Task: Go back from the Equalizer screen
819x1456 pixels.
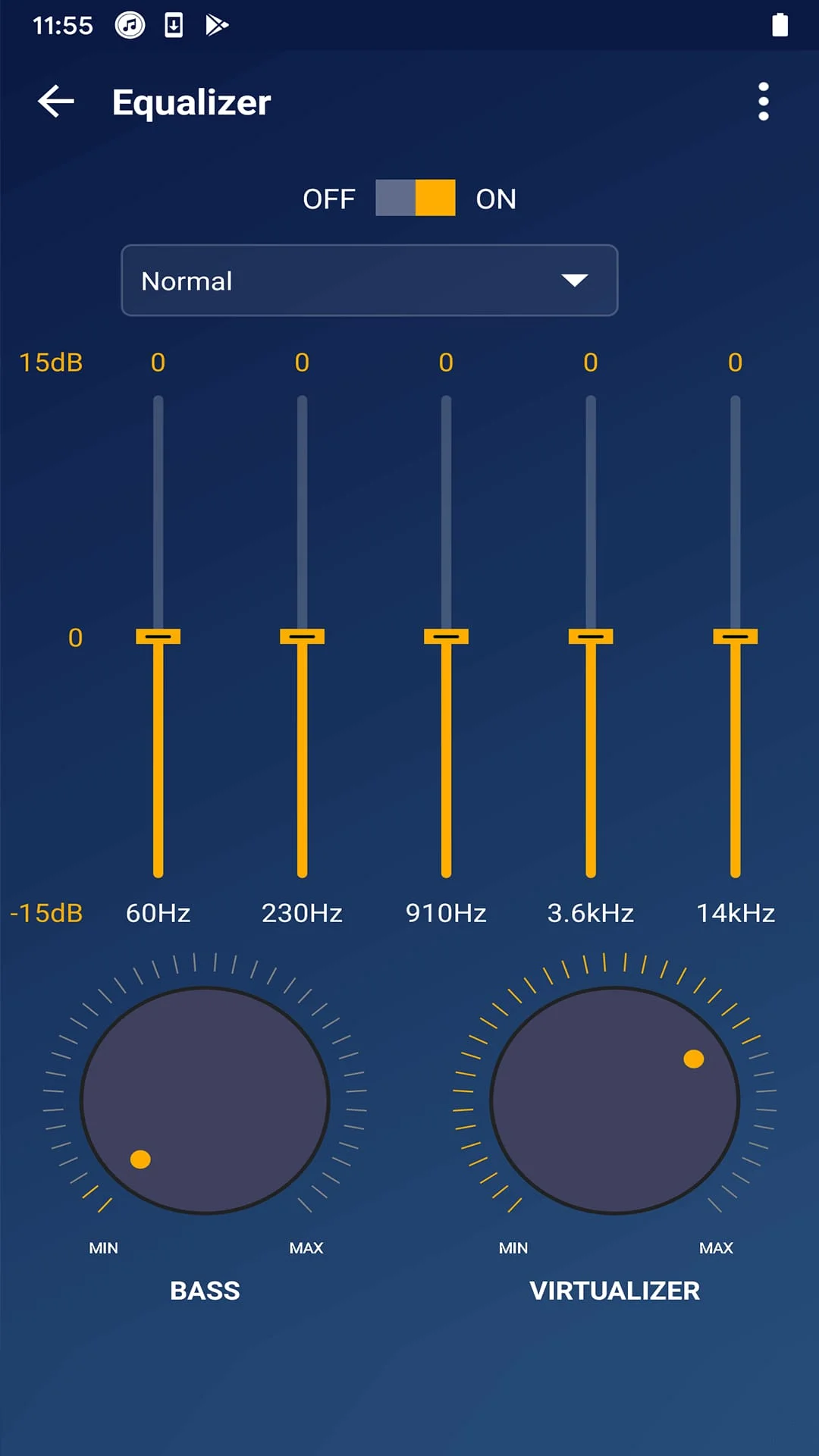Action: coord(56,102)
